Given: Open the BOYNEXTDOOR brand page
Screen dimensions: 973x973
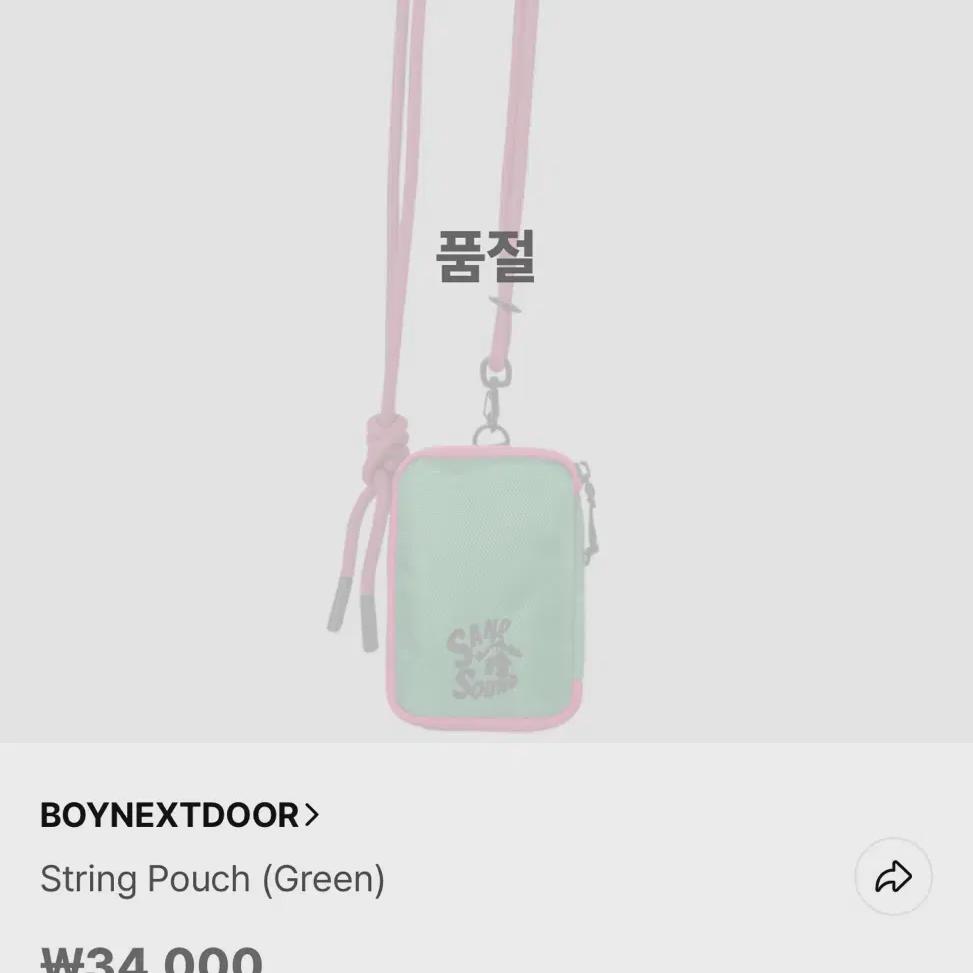Looking at the screenshot, I should (180, 815).
